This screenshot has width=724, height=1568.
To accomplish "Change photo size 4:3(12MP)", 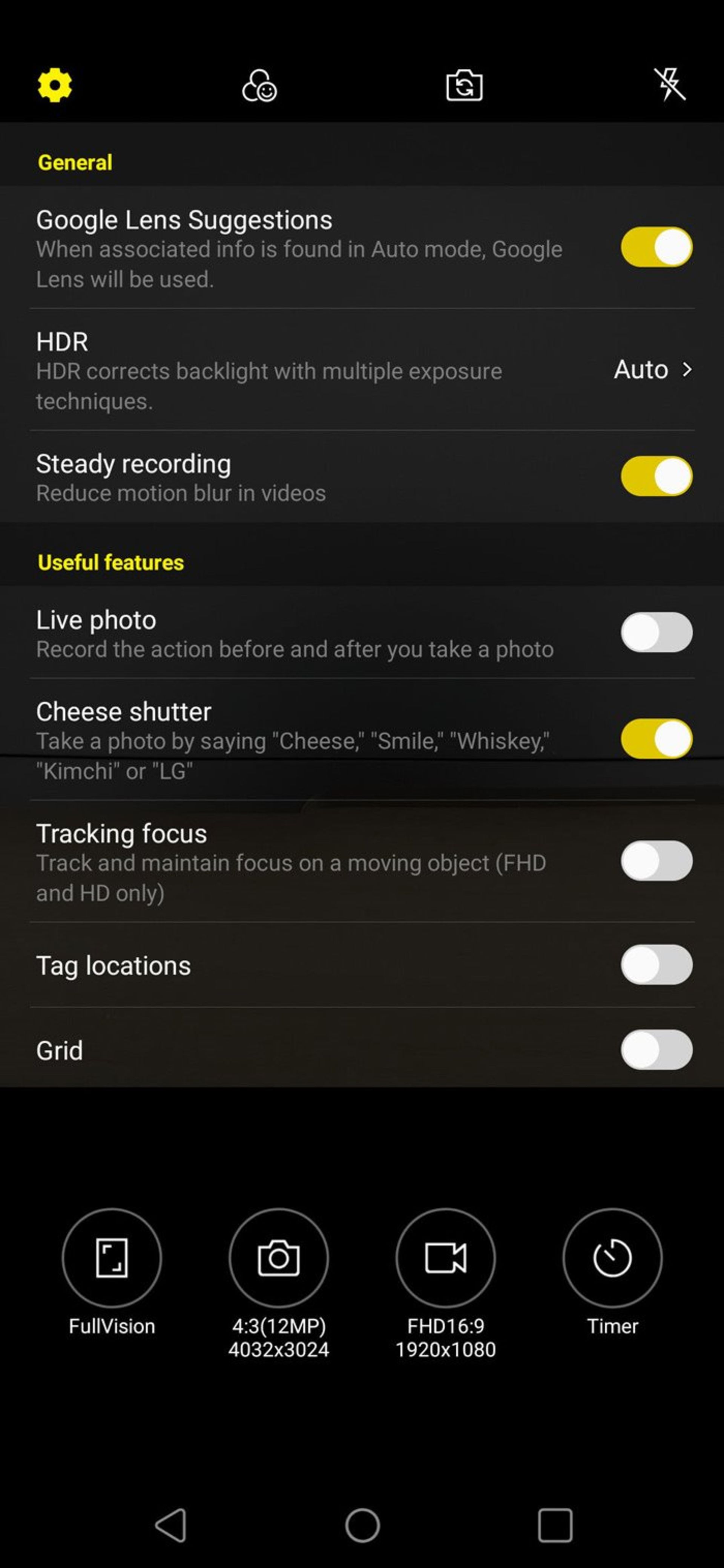I will coord(279,1258).
